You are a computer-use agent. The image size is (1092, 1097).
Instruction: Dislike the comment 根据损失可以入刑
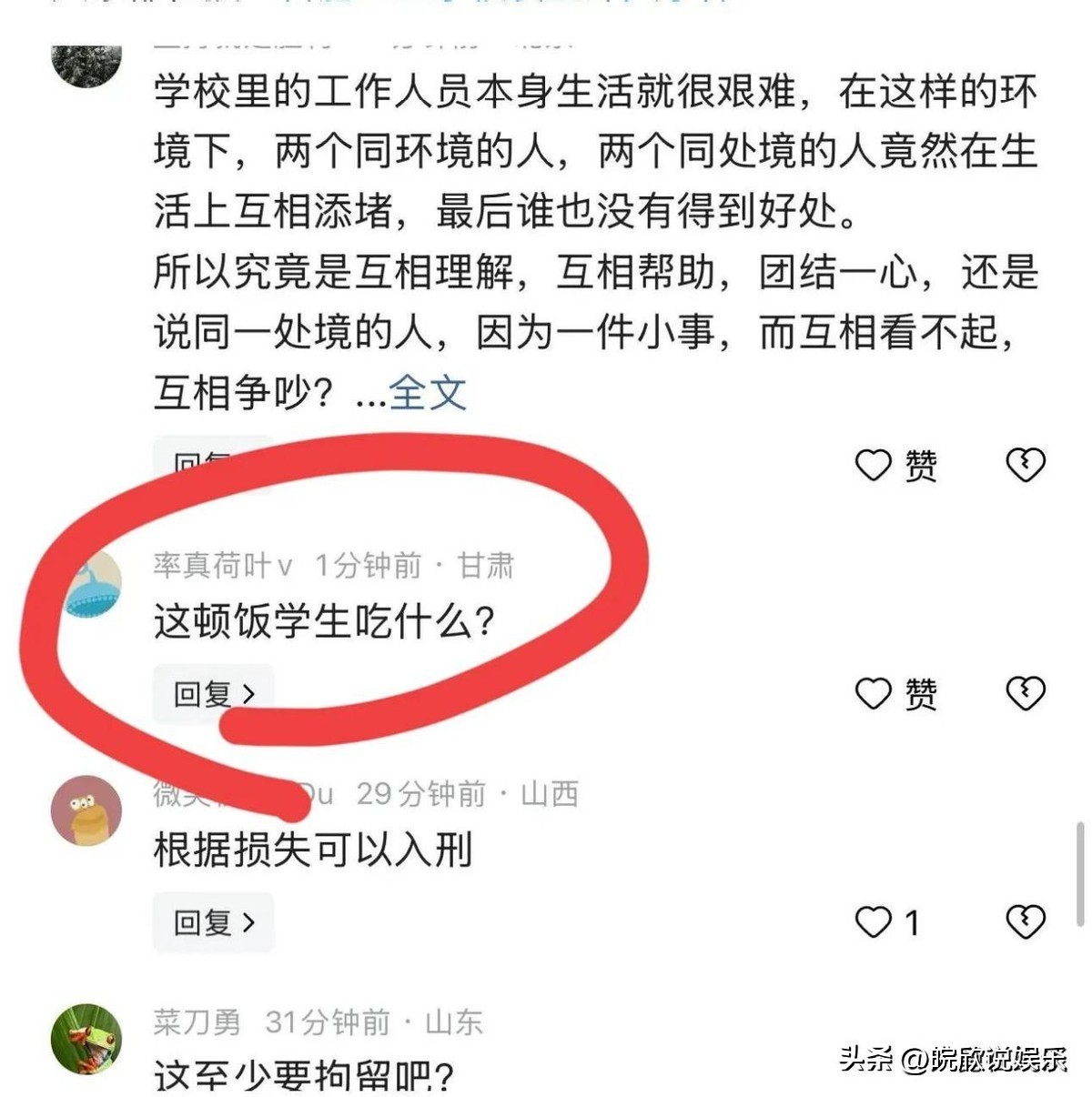point(1026,922)
